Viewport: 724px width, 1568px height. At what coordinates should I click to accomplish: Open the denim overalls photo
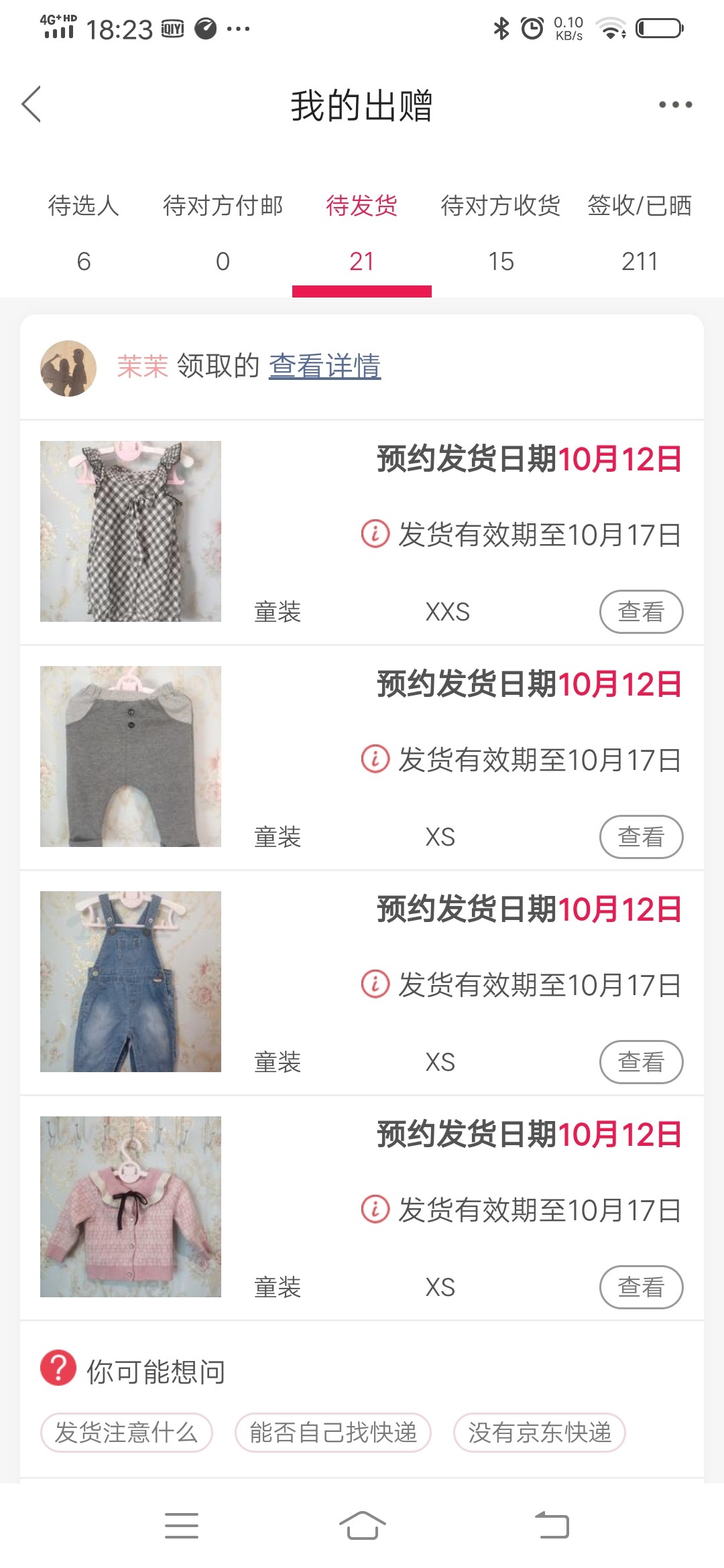[x=131, y=982]
